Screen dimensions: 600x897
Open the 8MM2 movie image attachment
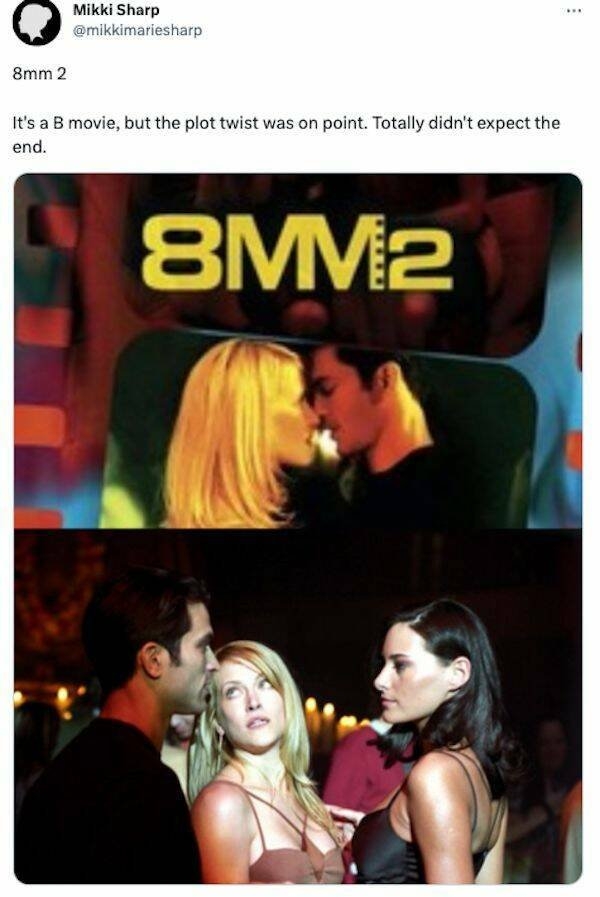tap(298, 528)
